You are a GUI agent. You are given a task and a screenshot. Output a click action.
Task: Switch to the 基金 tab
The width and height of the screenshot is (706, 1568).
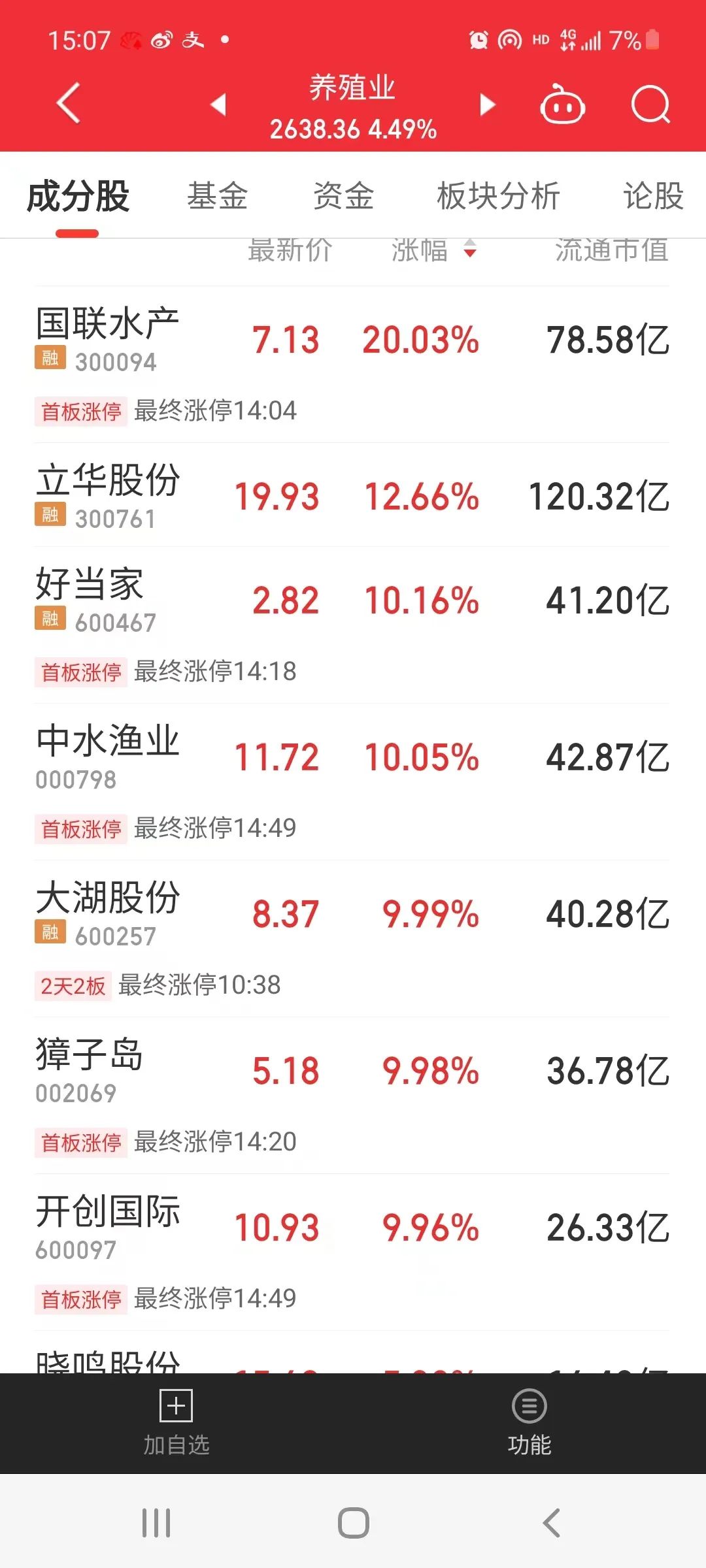(217, 196)
